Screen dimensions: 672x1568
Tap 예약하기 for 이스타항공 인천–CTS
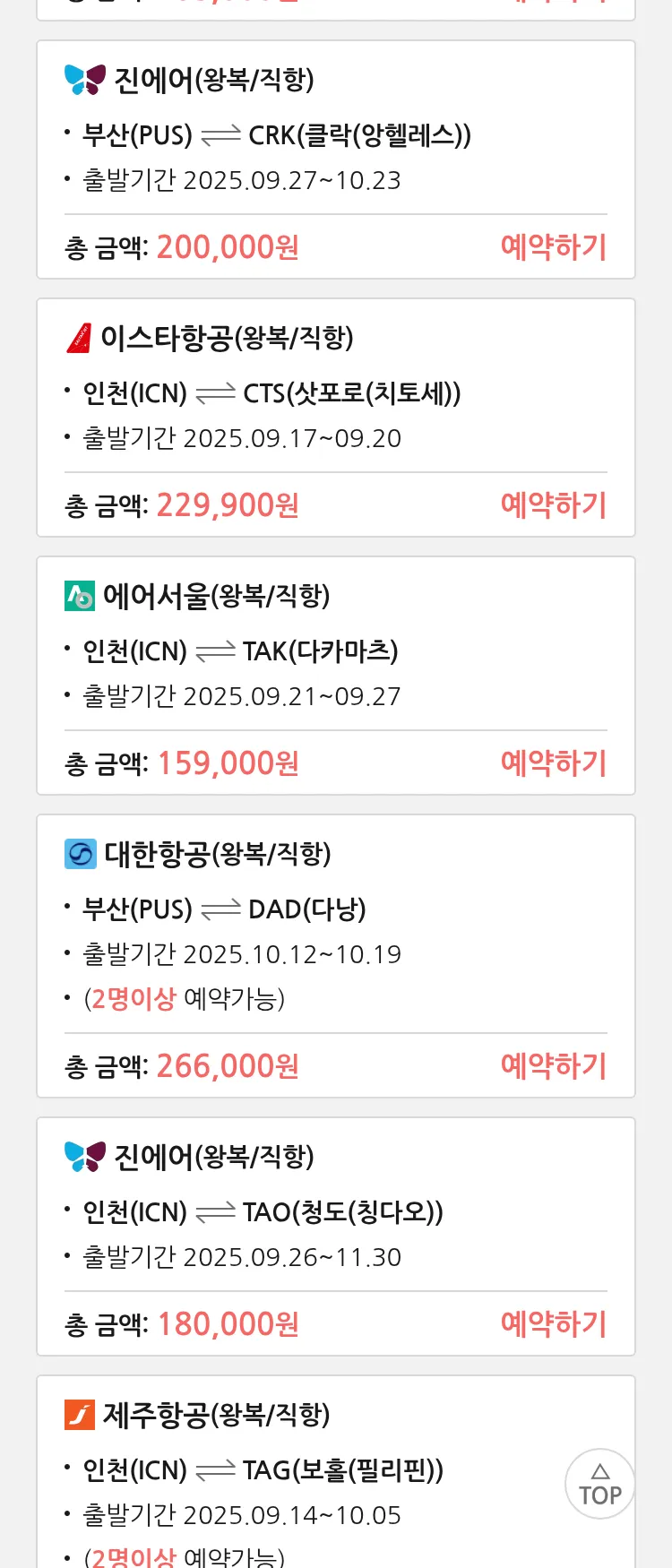[553, 504]
